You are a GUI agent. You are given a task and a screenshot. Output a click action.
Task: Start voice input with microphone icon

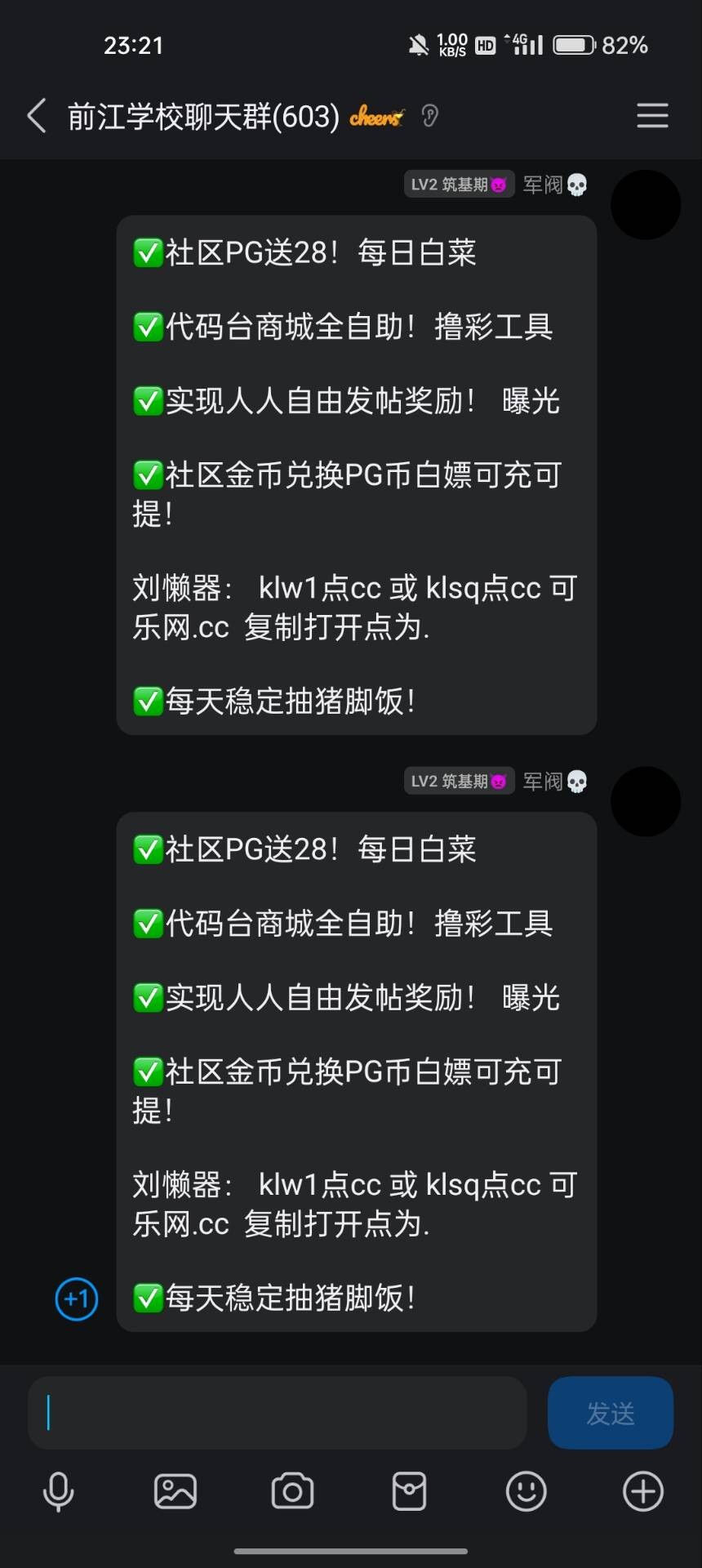(58, 1492)
